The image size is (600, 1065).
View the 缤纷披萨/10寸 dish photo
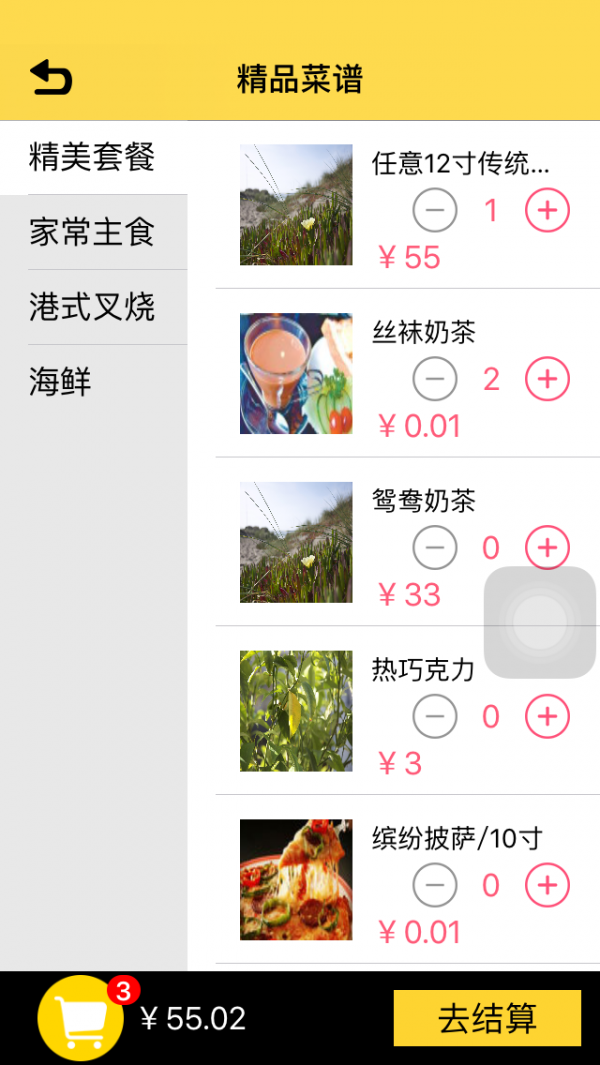tap(296, 880)
